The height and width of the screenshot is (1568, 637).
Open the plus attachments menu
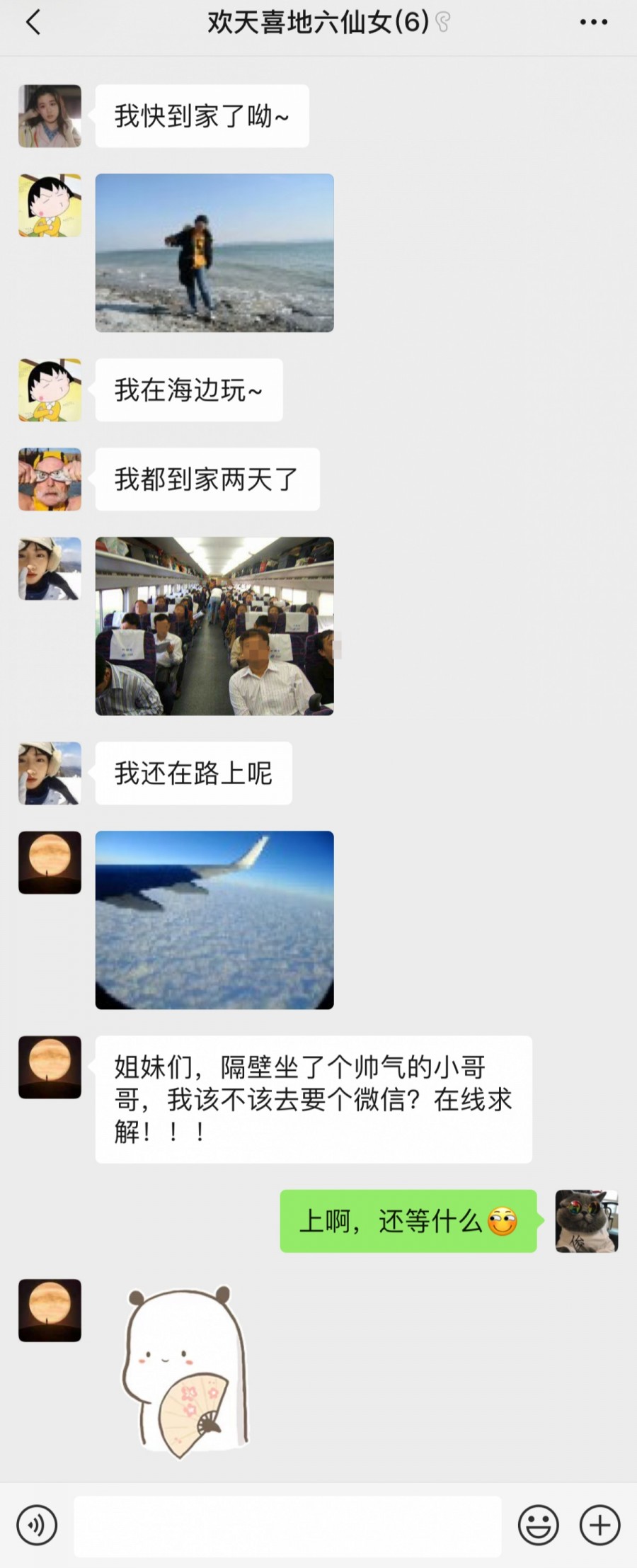[x=599, y=1524]
